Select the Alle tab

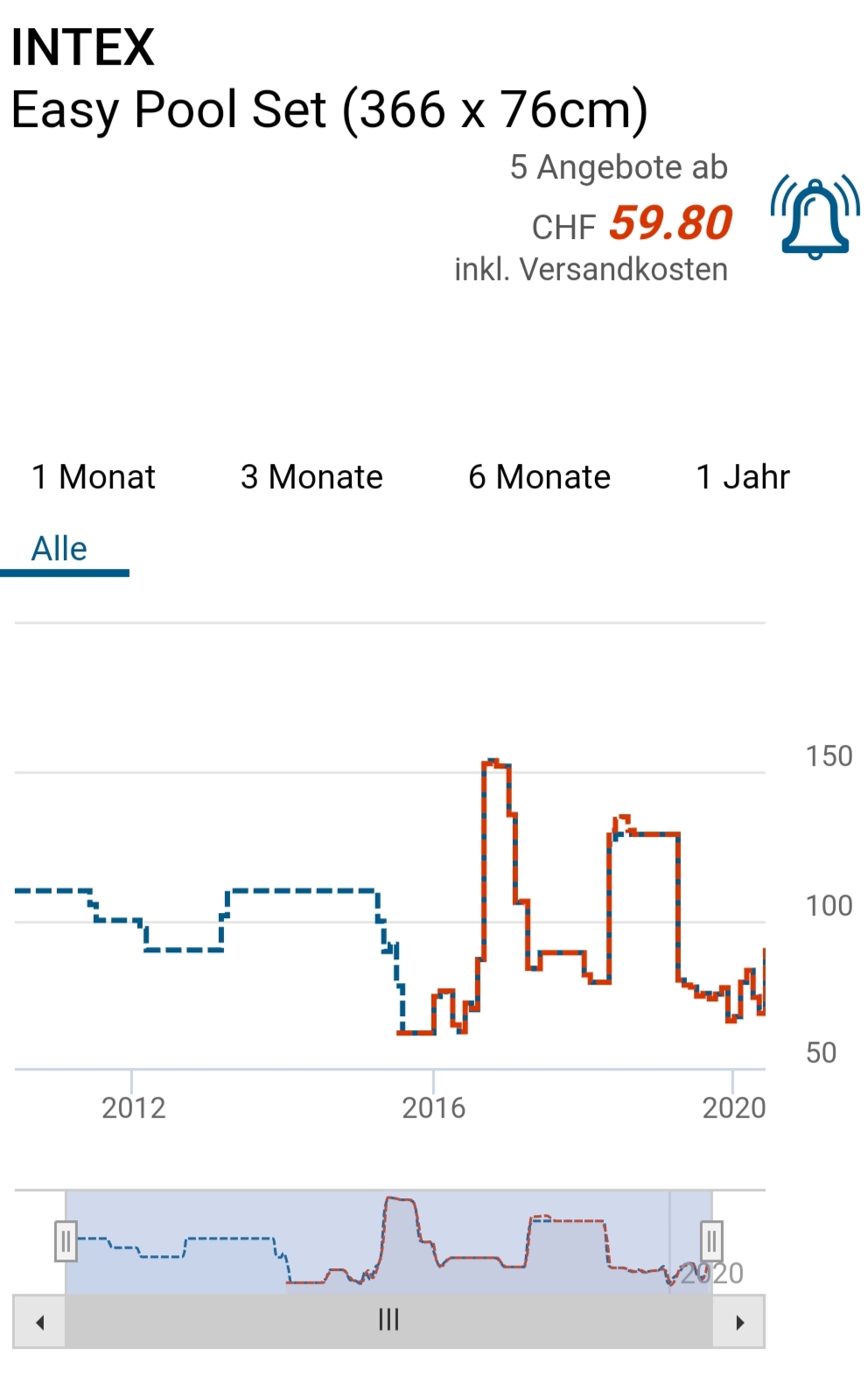coord(59,549)
